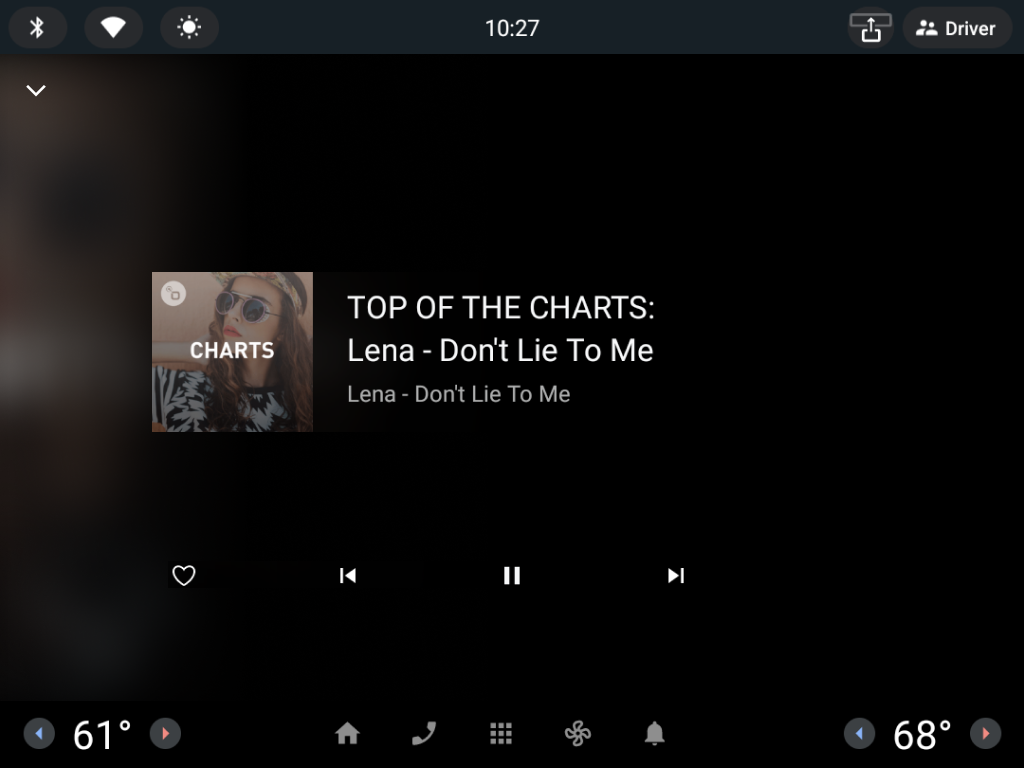This screenshot has height=768, width=1024.
Task: Open the notifications bell
Action: (655, 734)
